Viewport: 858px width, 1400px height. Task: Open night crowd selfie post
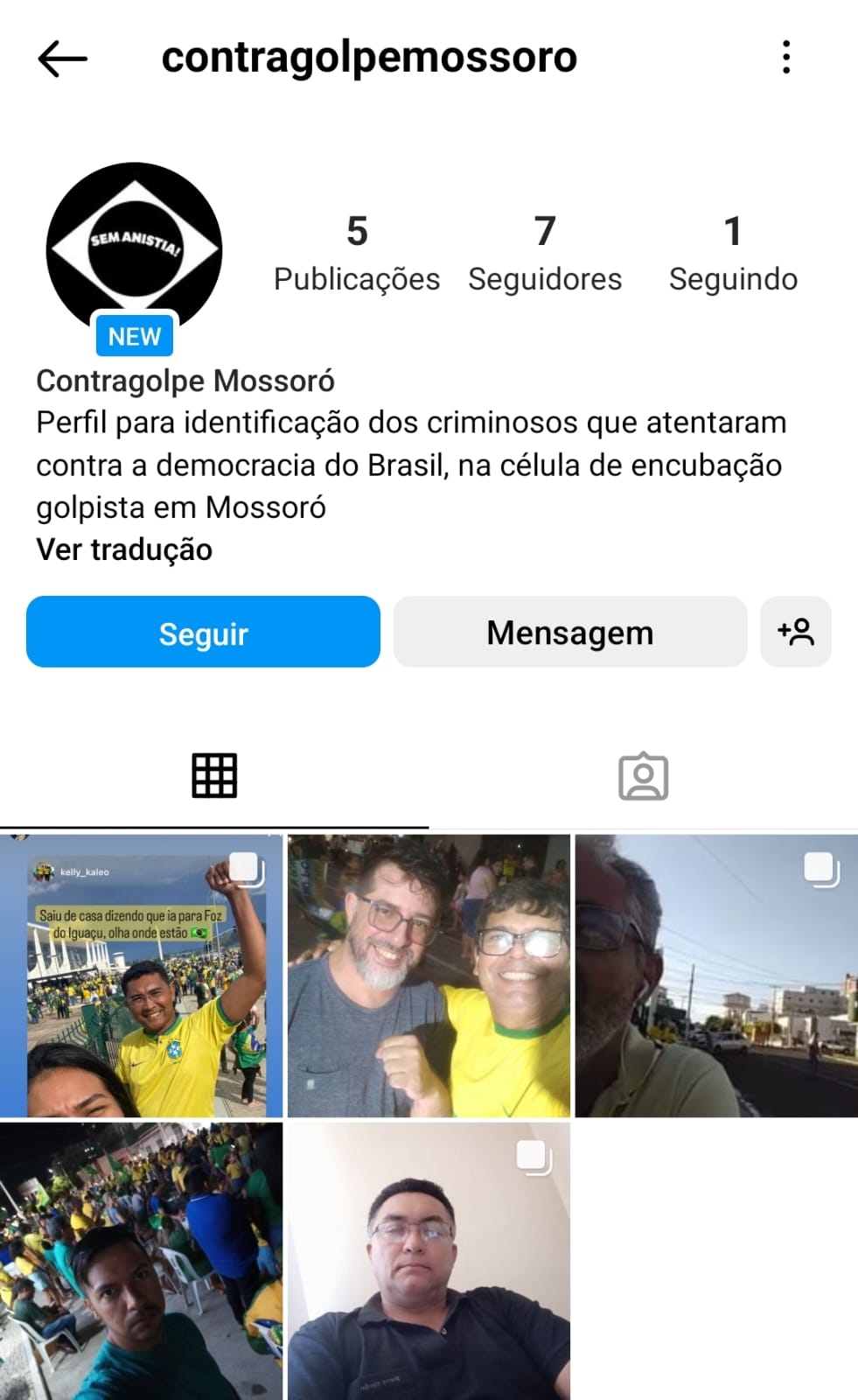(142, 1261)
